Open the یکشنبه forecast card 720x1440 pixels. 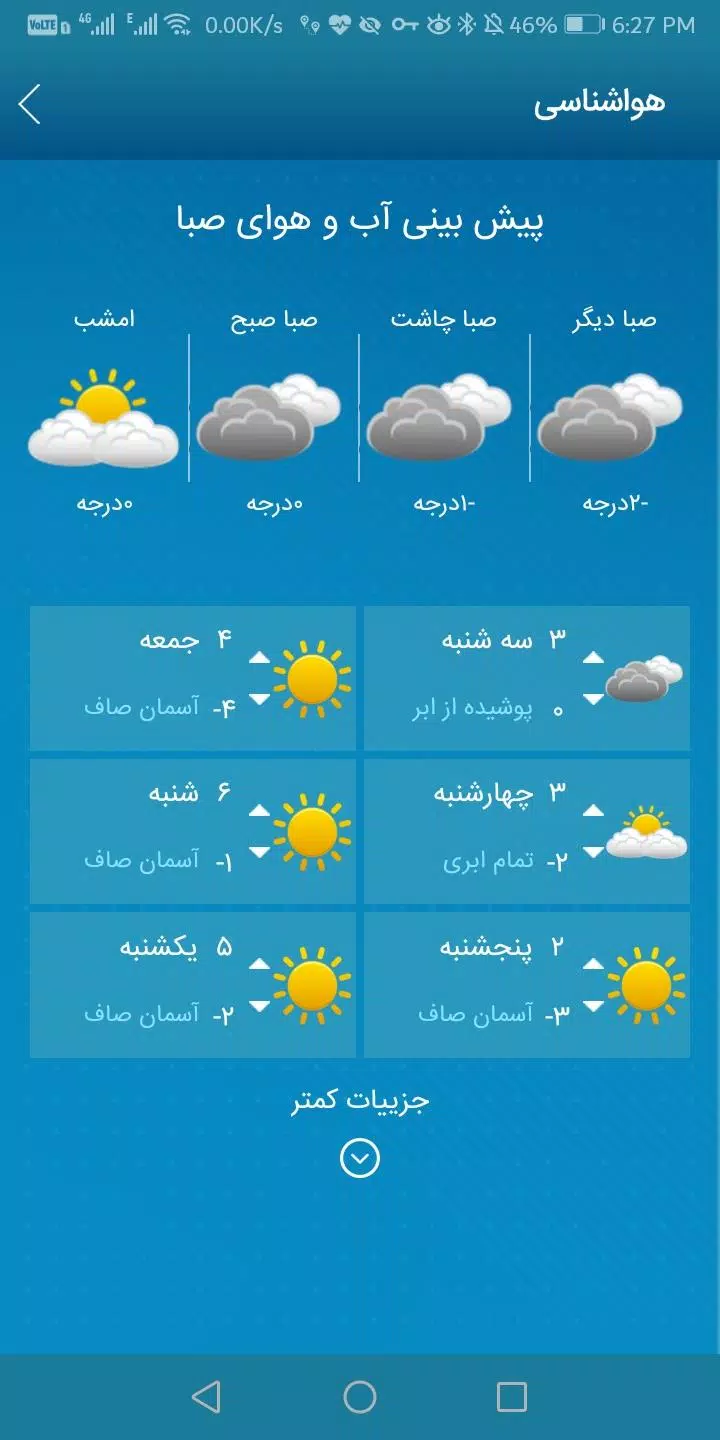193,984
